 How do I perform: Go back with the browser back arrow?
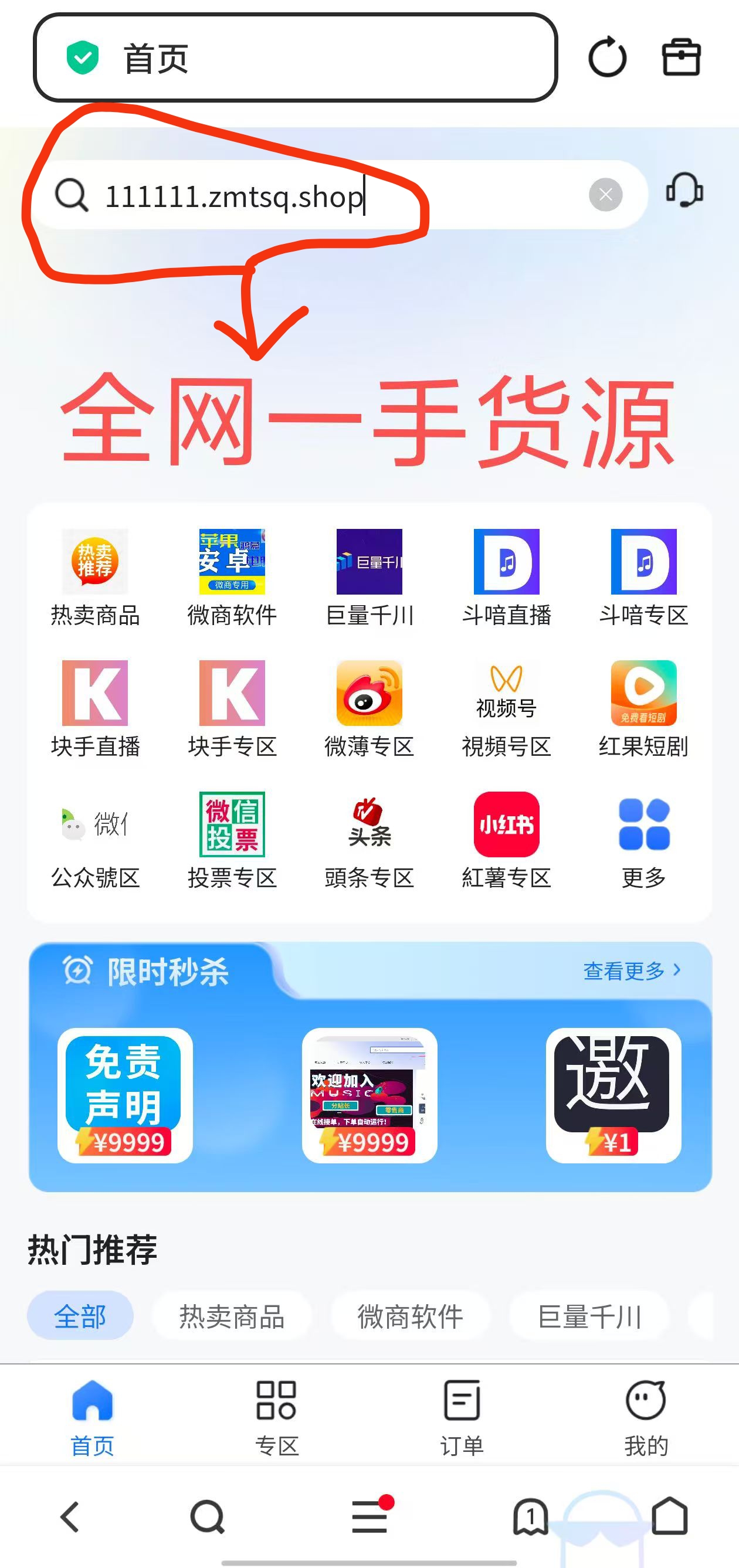70,1516
